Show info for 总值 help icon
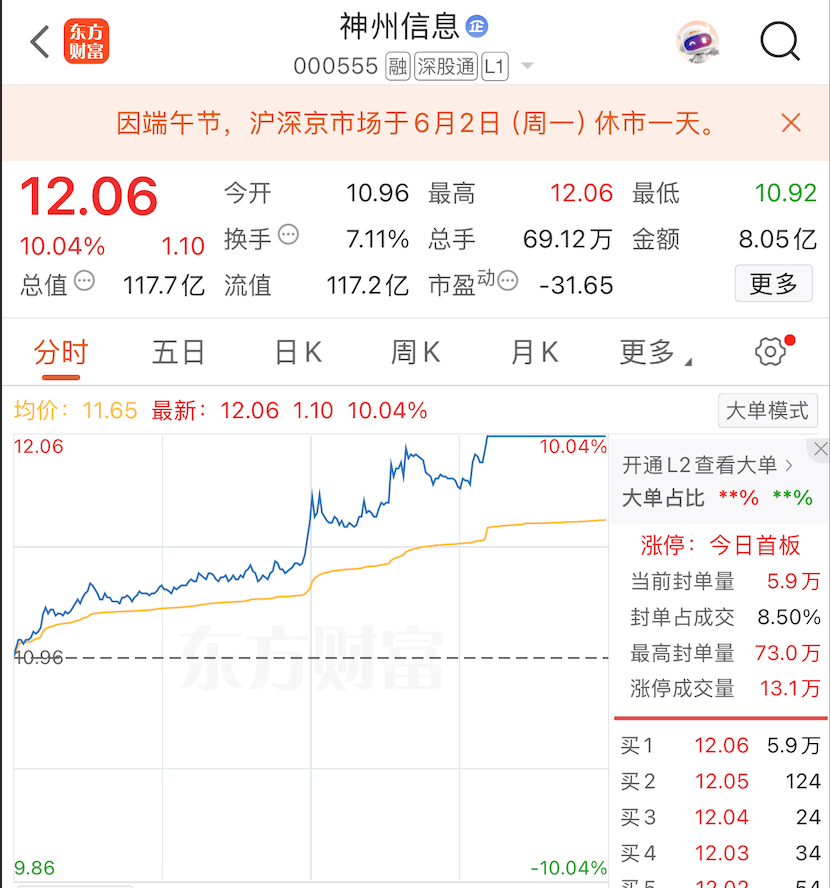The height and width of the screenshot is (888, 830). pyautogui.click(x=85, y=281)
